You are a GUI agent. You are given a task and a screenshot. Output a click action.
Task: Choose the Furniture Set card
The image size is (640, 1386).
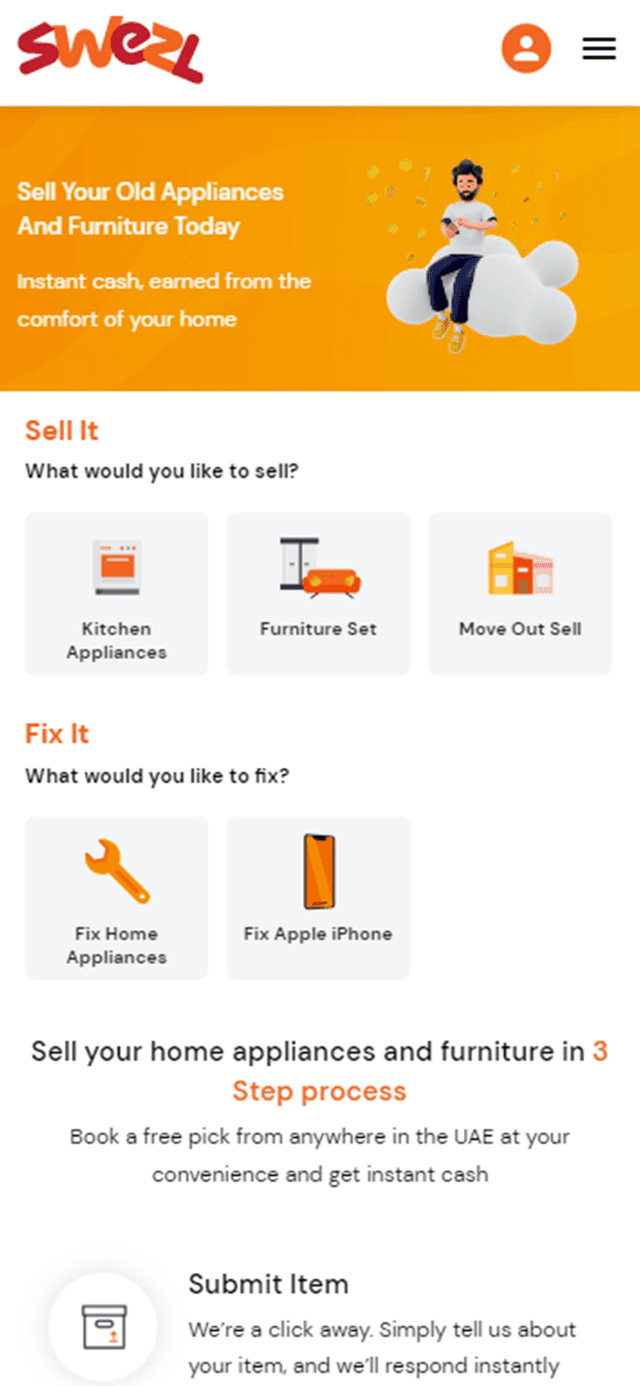click(318, 594)
